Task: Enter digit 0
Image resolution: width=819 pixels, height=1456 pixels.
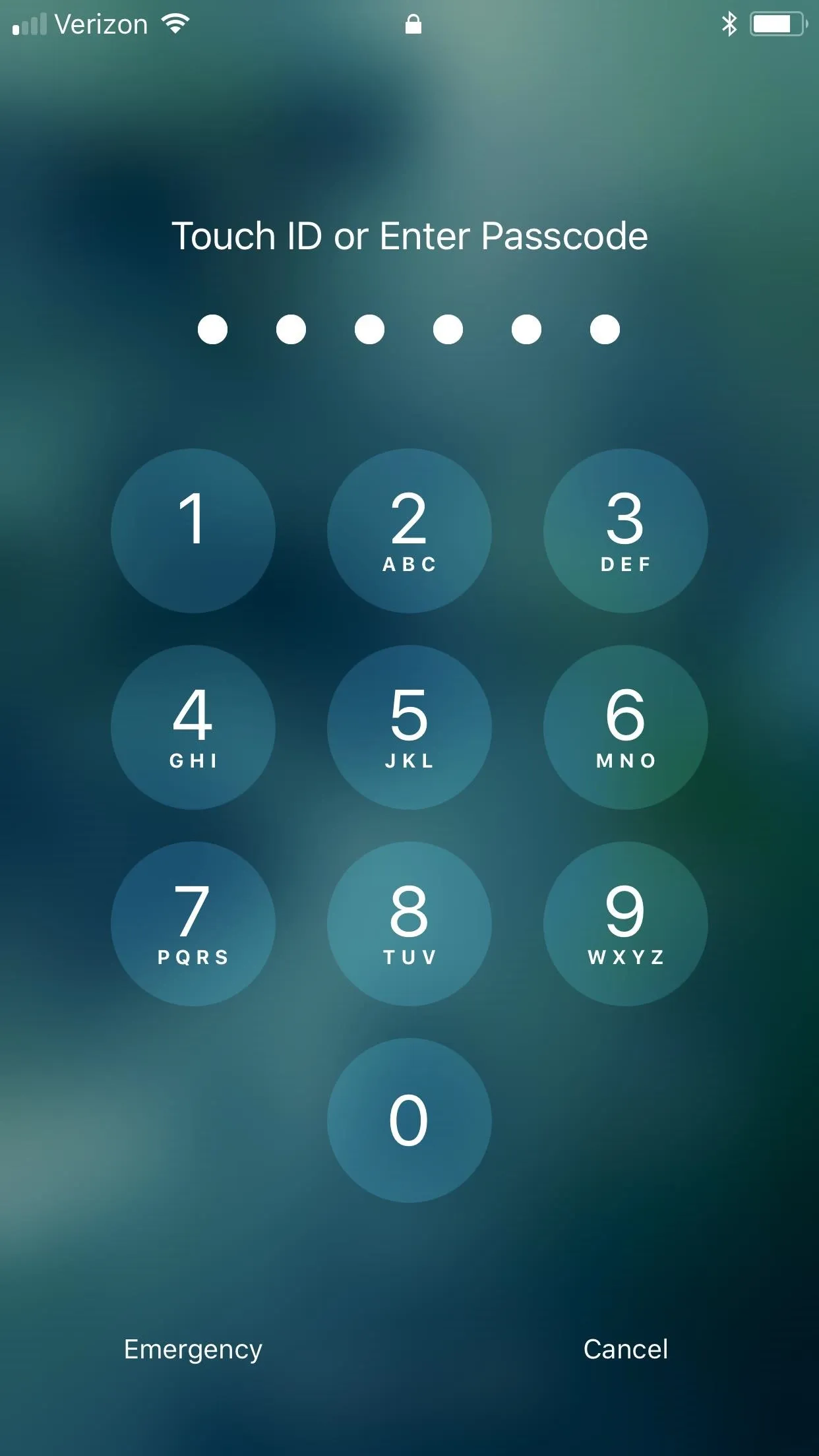Action: pyautogui.click(x=409, y=1120)
